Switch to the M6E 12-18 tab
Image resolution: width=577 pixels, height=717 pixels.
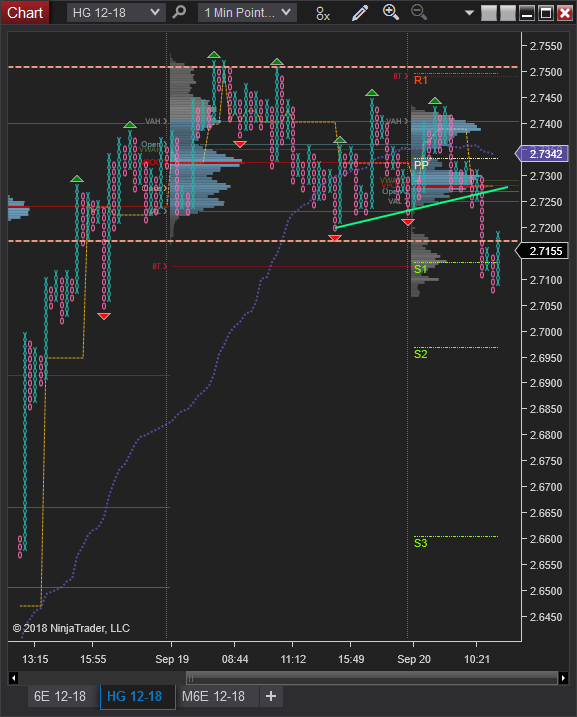point(214,696)
